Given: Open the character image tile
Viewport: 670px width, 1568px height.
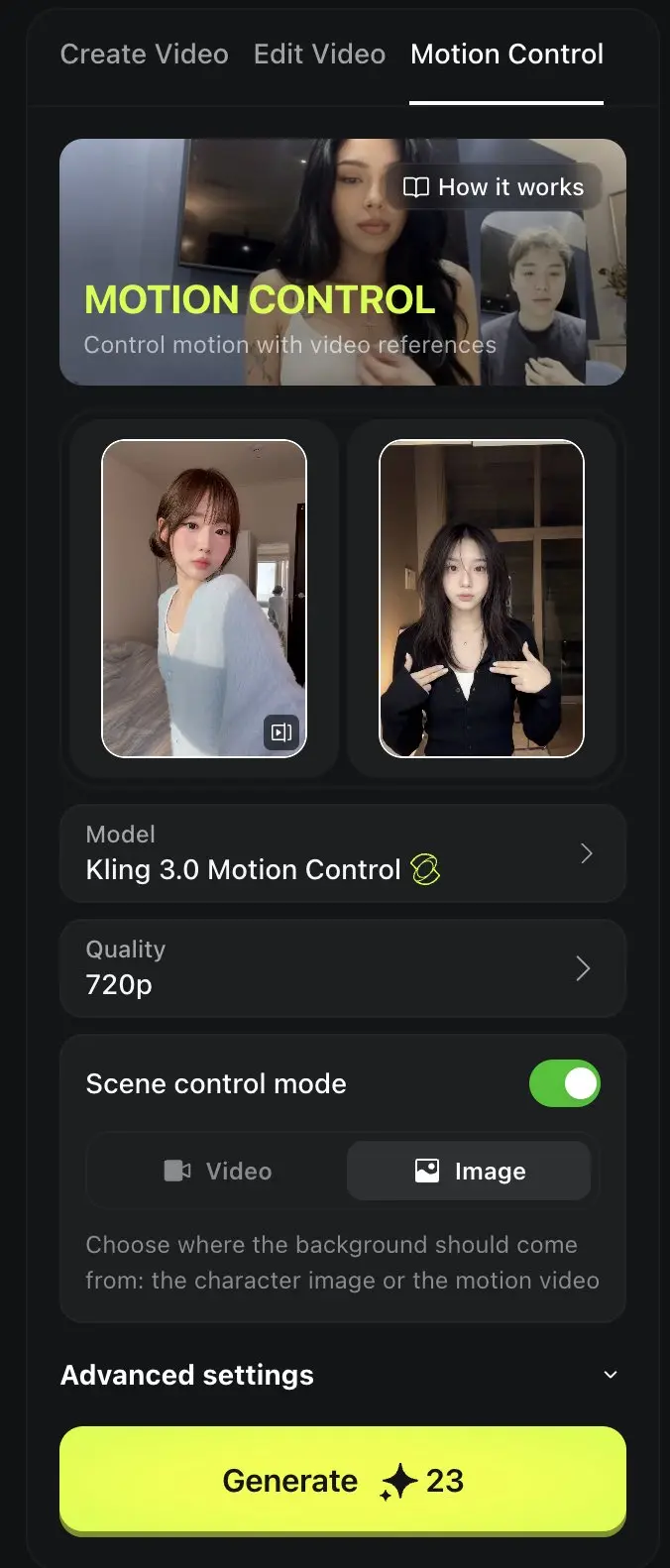Looking at the screenshot, I should click(x=482, y=598).
